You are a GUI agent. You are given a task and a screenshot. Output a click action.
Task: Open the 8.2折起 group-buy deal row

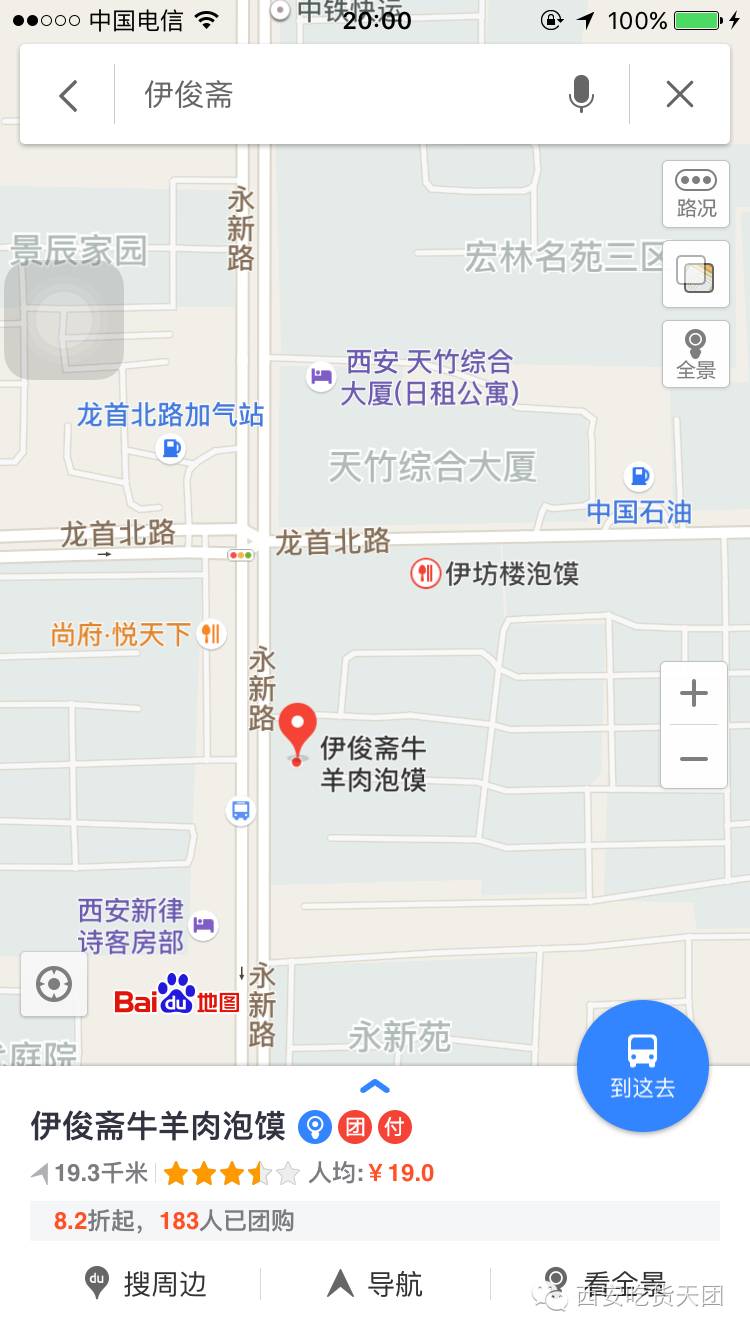tap(375, 1221)
